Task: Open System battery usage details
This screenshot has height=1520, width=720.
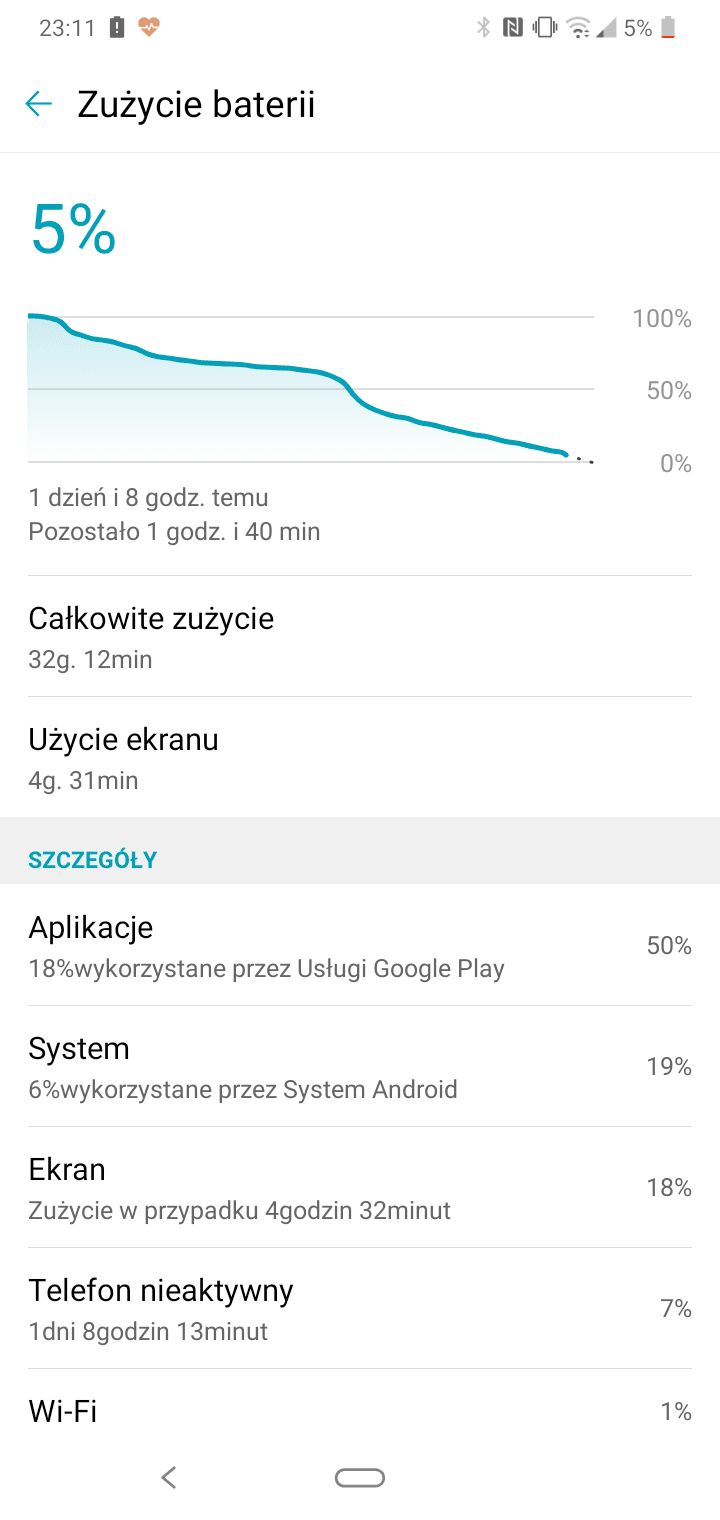Action: tap(360, 1067)
